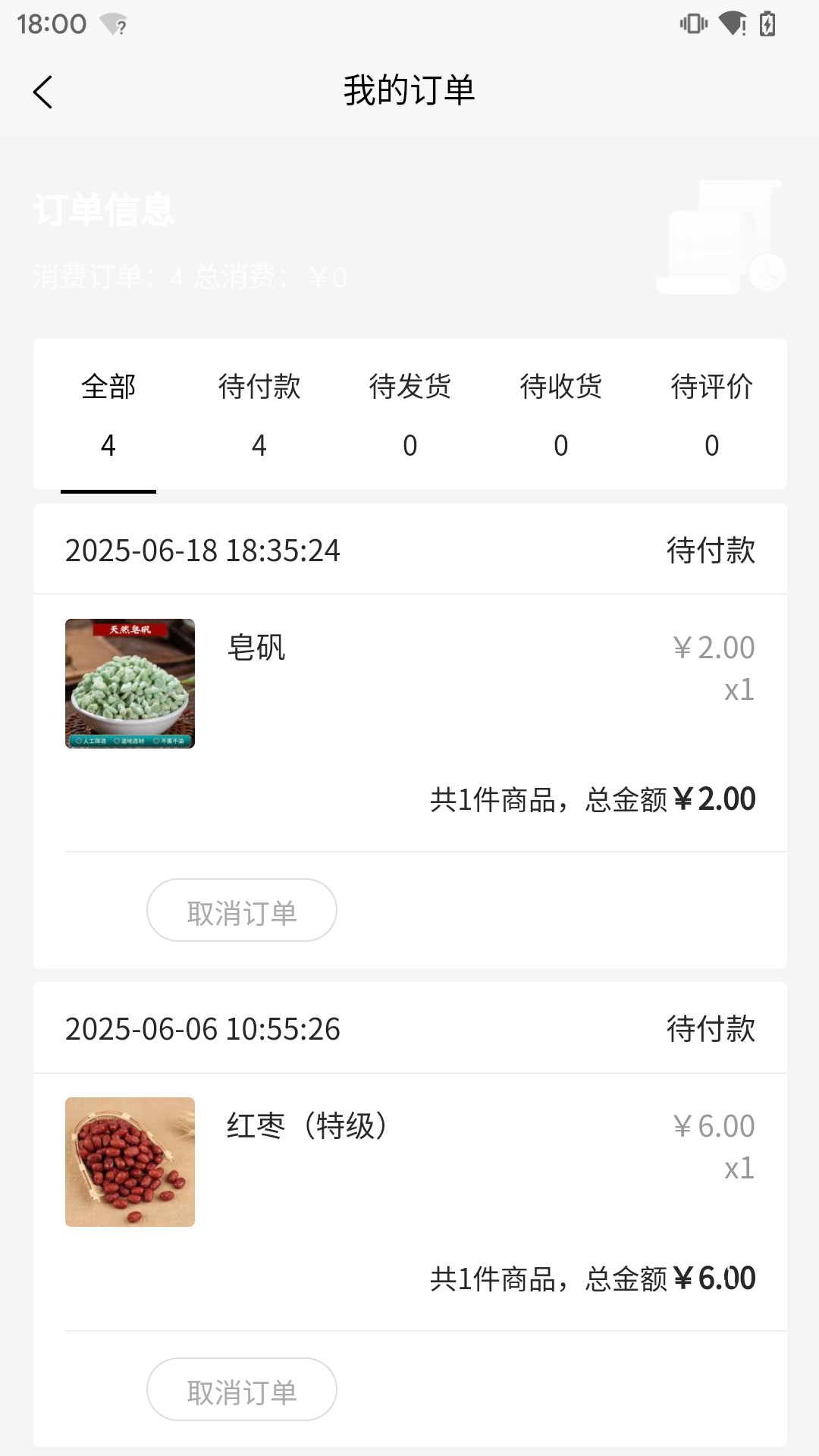Image resolution: width=819 pixels, height=1456 pixels.
Task: View 待评价 orders
Action: pyautogui.click(x=711, y=415)
